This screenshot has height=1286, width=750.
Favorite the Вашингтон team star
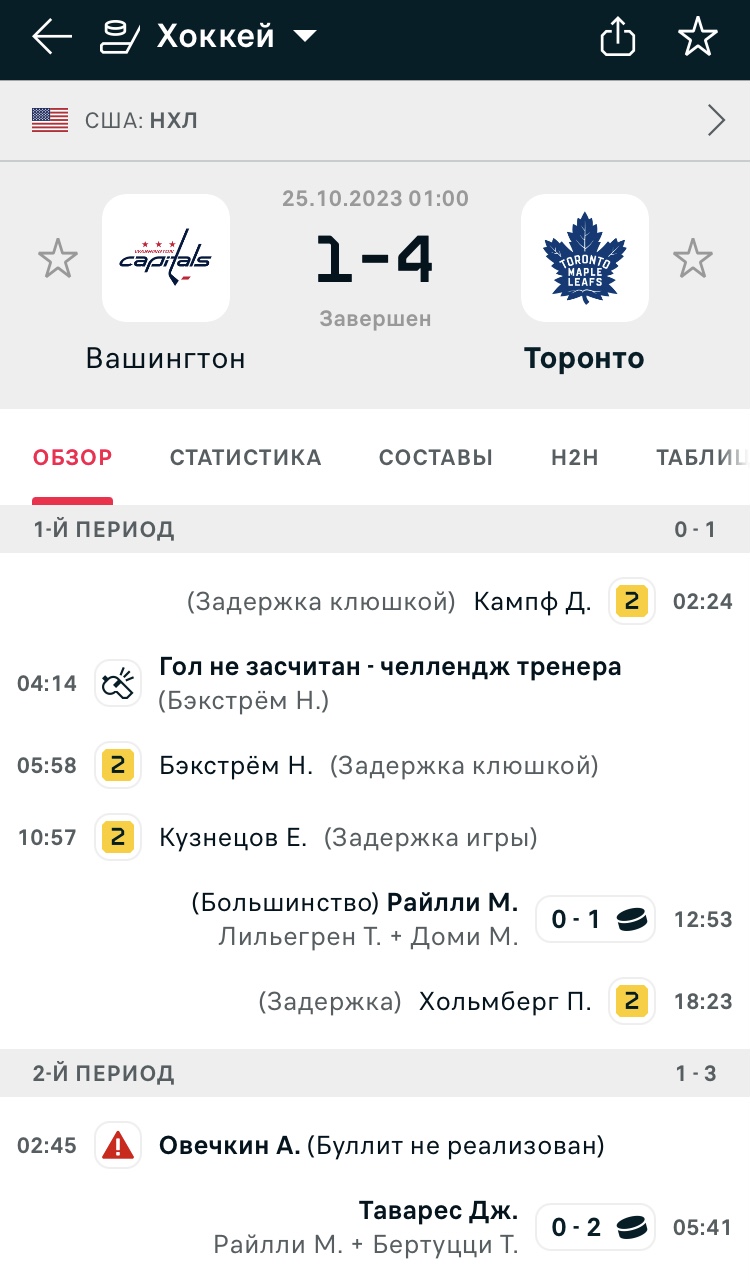(x=58, y=260)
